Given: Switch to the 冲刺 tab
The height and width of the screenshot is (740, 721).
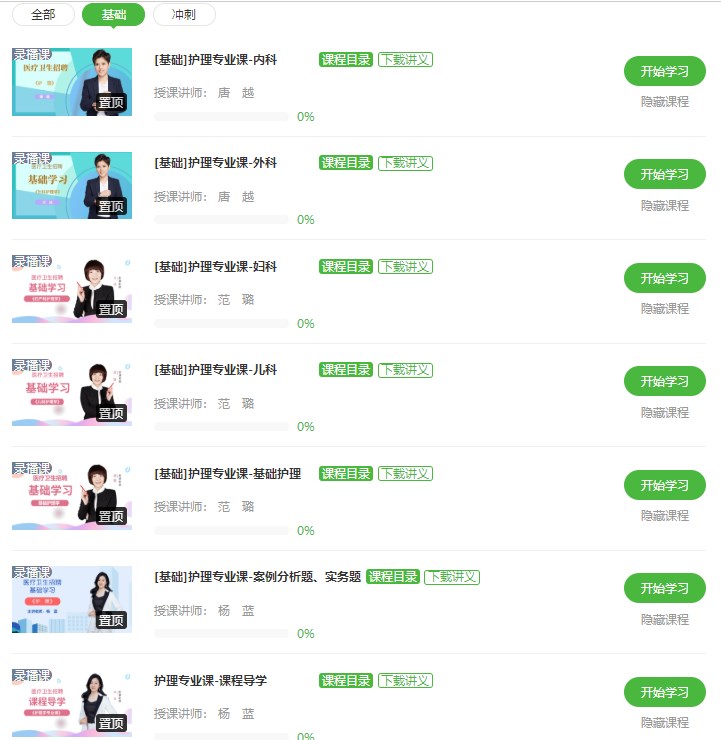Looking at the screenshot, I should [x=184, y=15].
